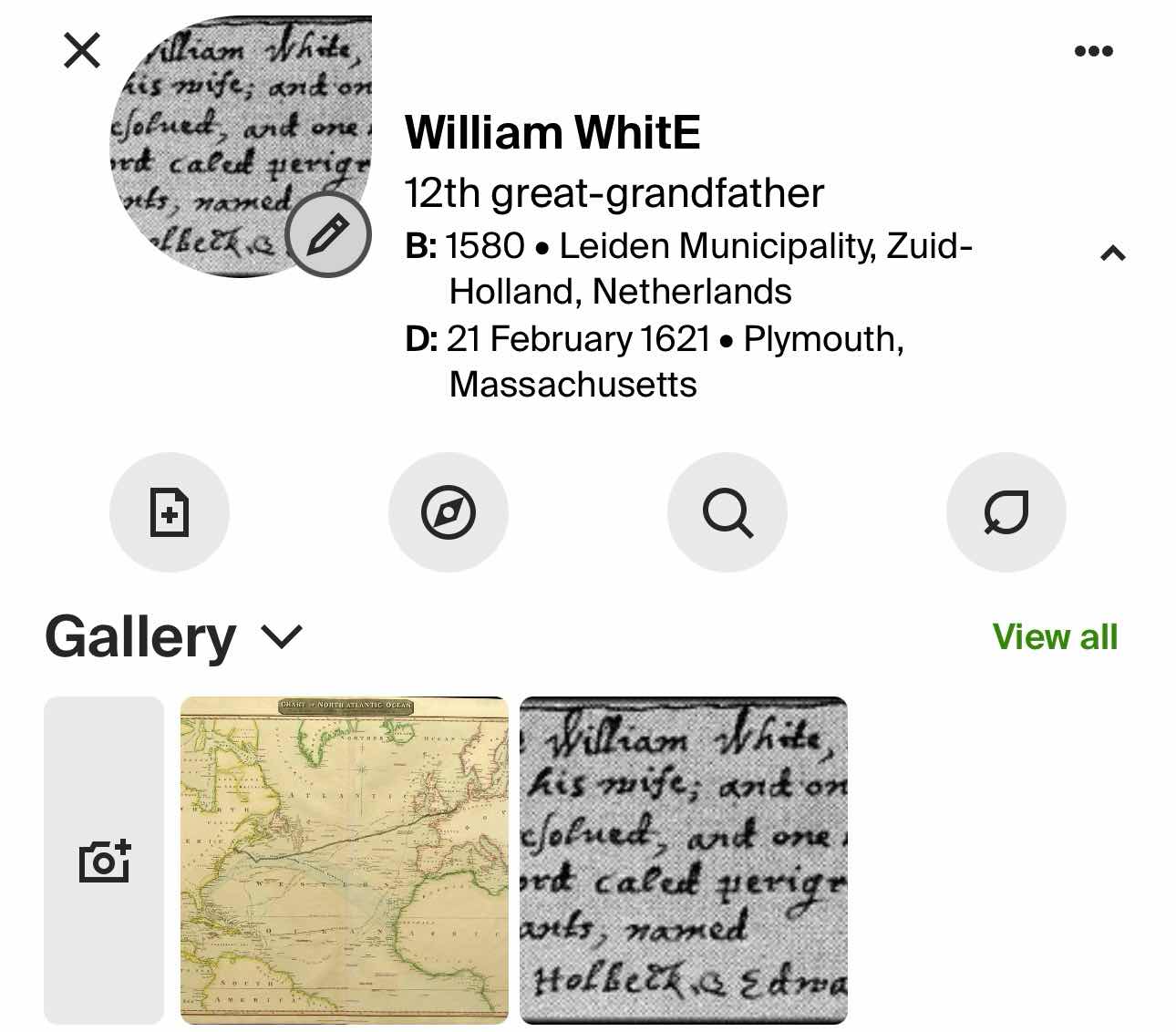Image resolution: width=1176 pixels, height=1032 pixels.
Task: View all gallery items
Action: (x=1055, y=637)
